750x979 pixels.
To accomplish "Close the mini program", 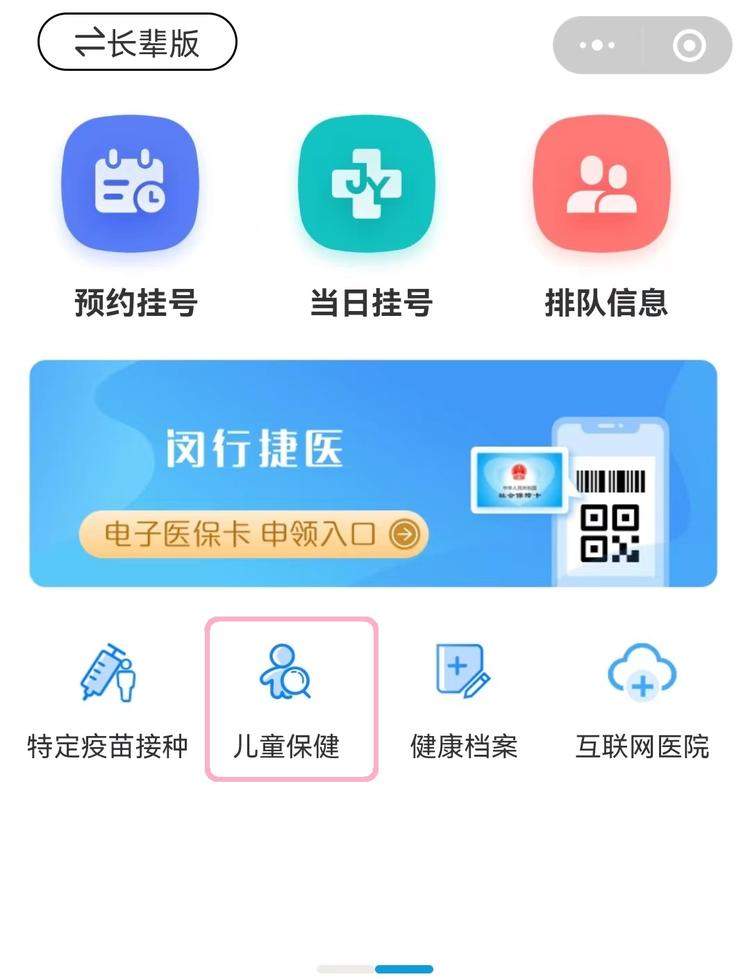I will (x=689, y=45).
